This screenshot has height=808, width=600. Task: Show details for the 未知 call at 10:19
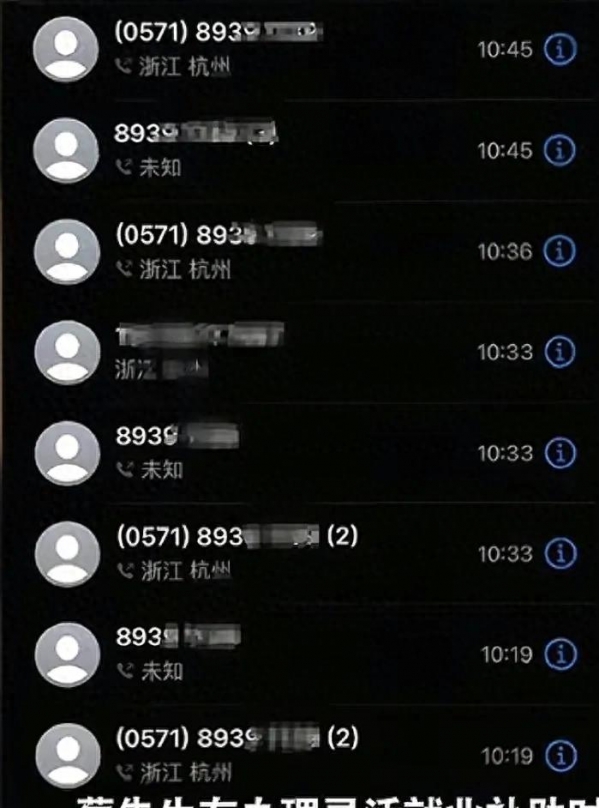(560, 655)
